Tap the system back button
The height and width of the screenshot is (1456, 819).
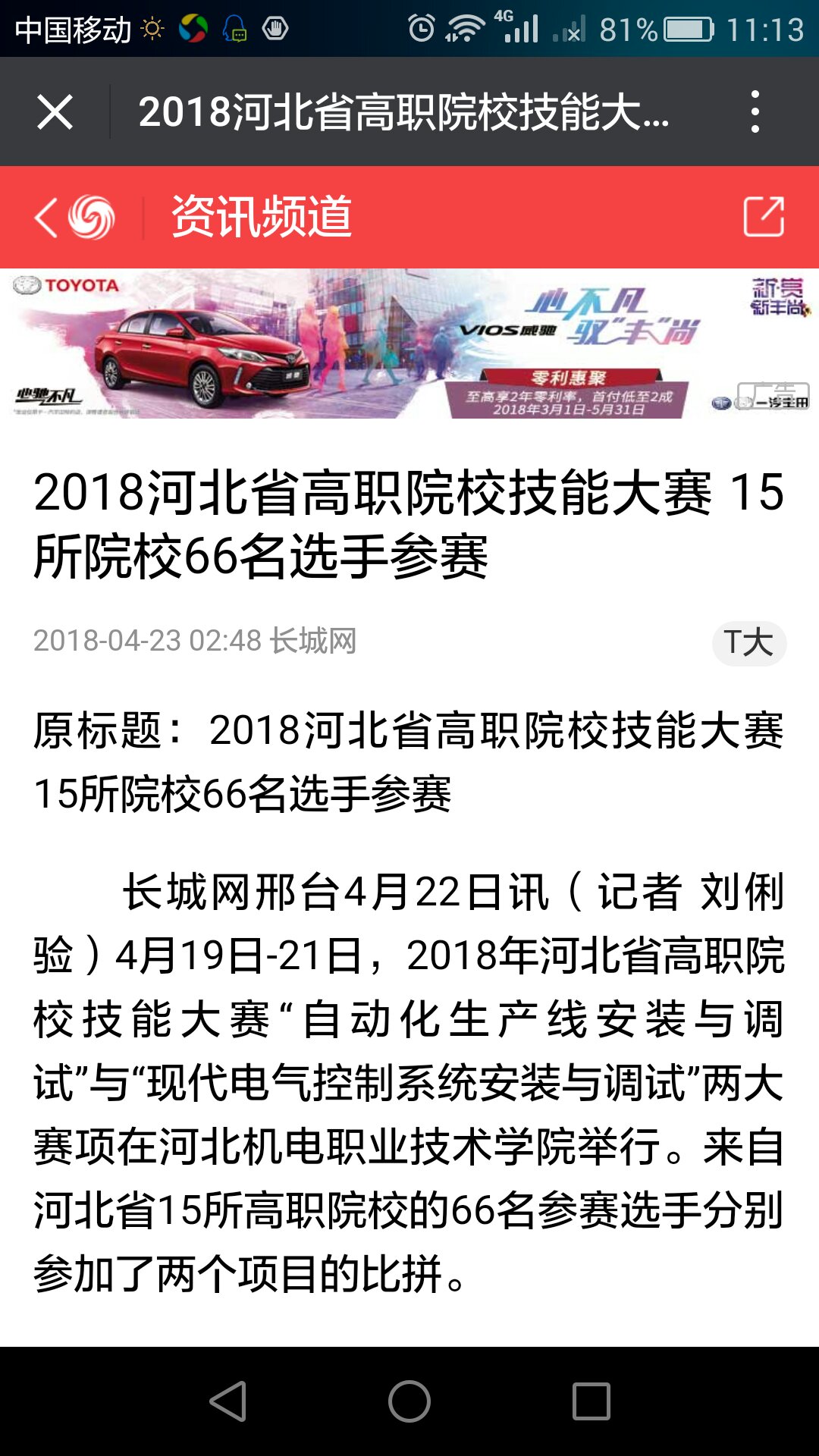click(227, 1401)
